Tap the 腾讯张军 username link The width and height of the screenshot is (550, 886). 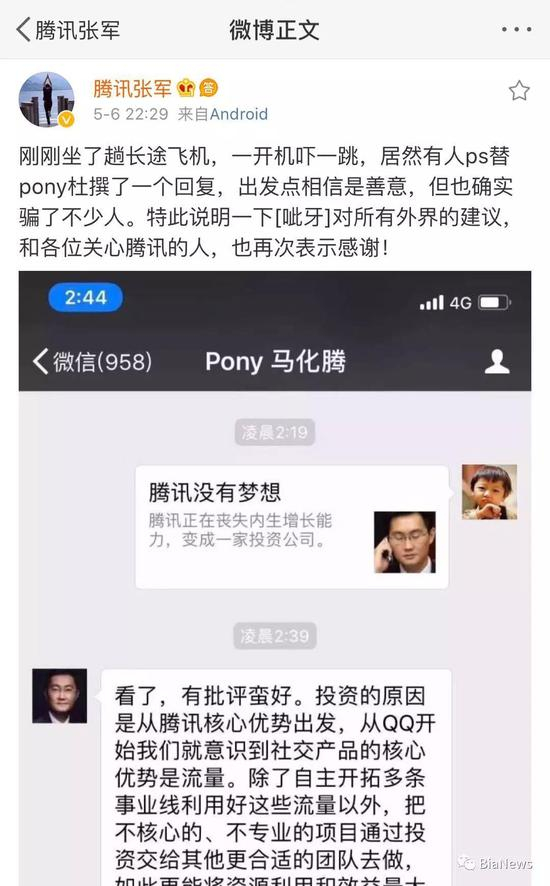[132, 88]
